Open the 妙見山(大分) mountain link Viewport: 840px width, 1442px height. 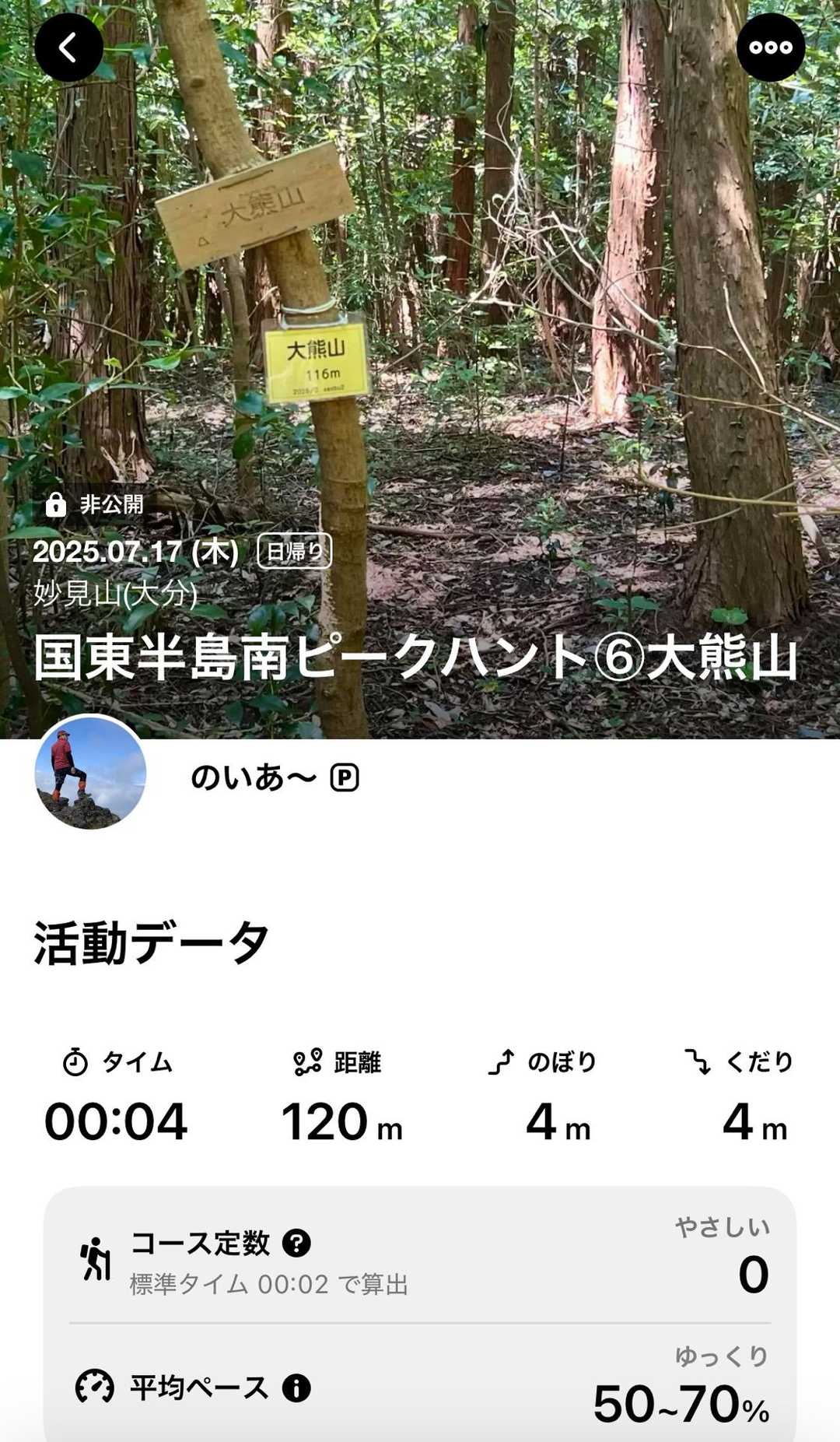click(x=115, y=594)
